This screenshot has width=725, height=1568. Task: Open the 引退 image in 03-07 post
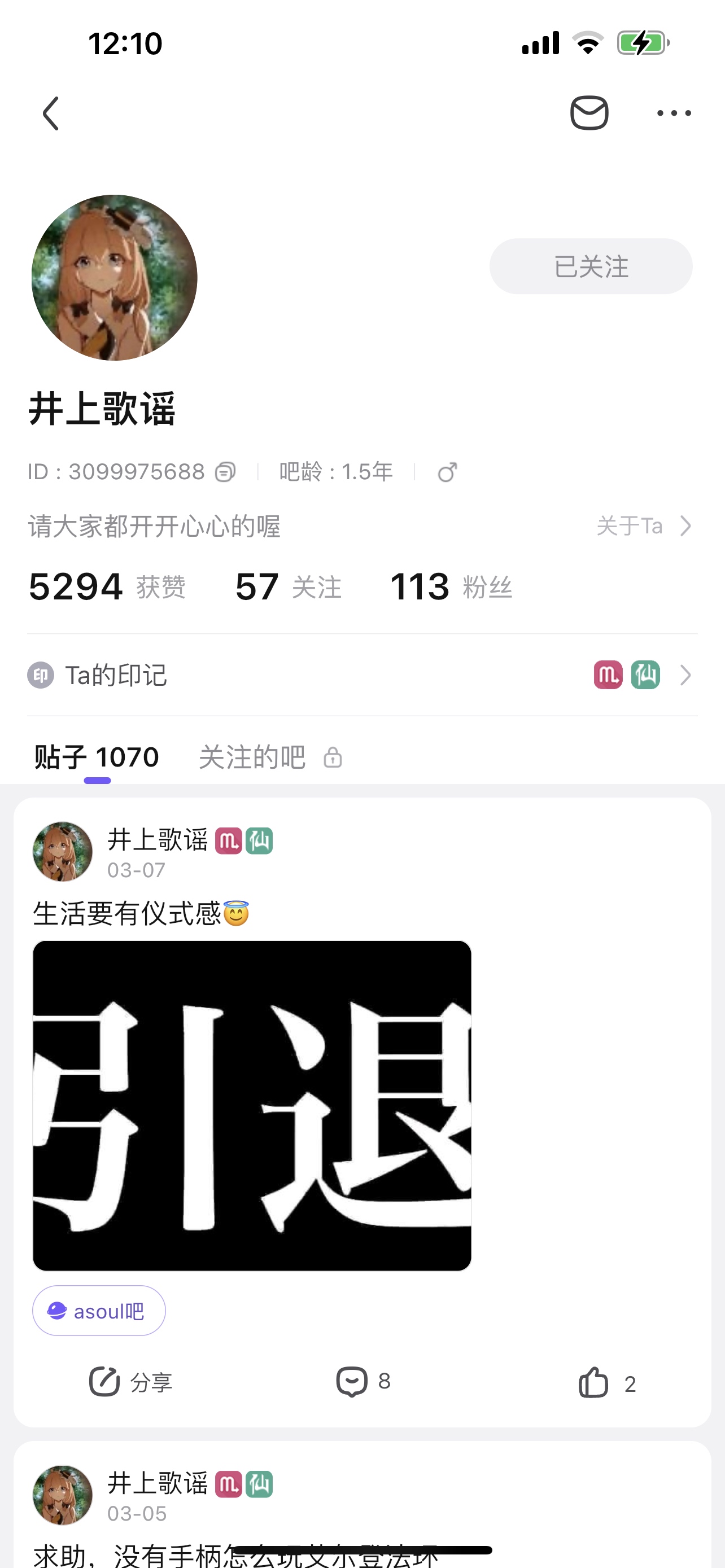[252, 1105]
